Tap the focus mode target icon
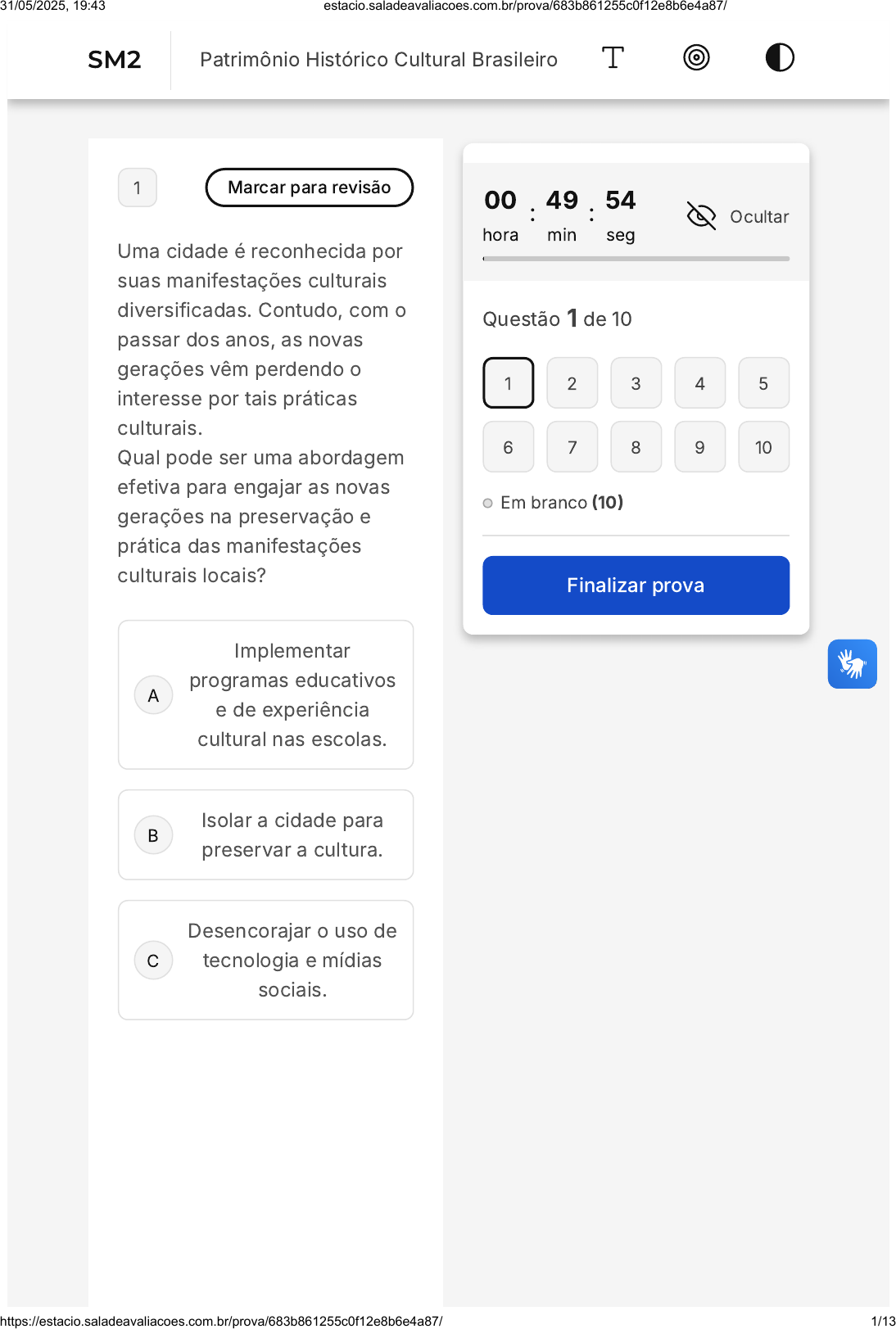Image resolution: width=896 pixels, height=1329 pixels. (x=696, y=58)
